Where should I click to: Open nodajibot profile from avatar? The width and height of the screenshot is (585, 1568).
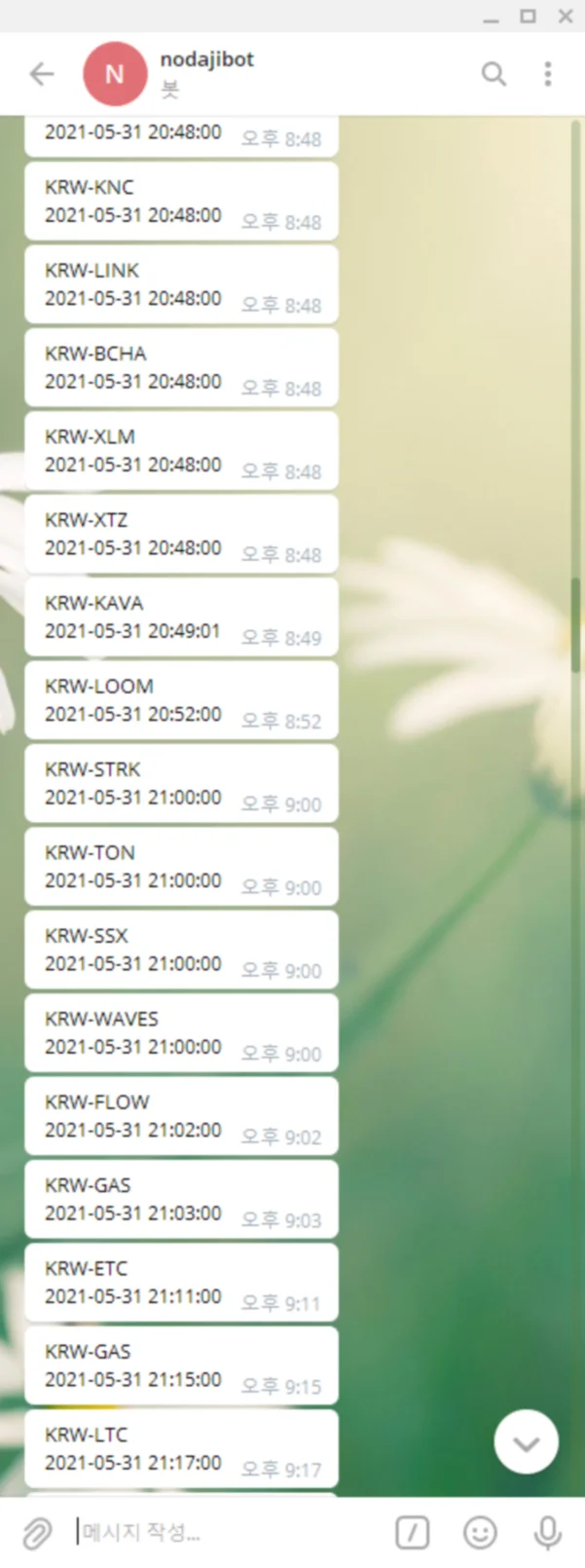115,74
